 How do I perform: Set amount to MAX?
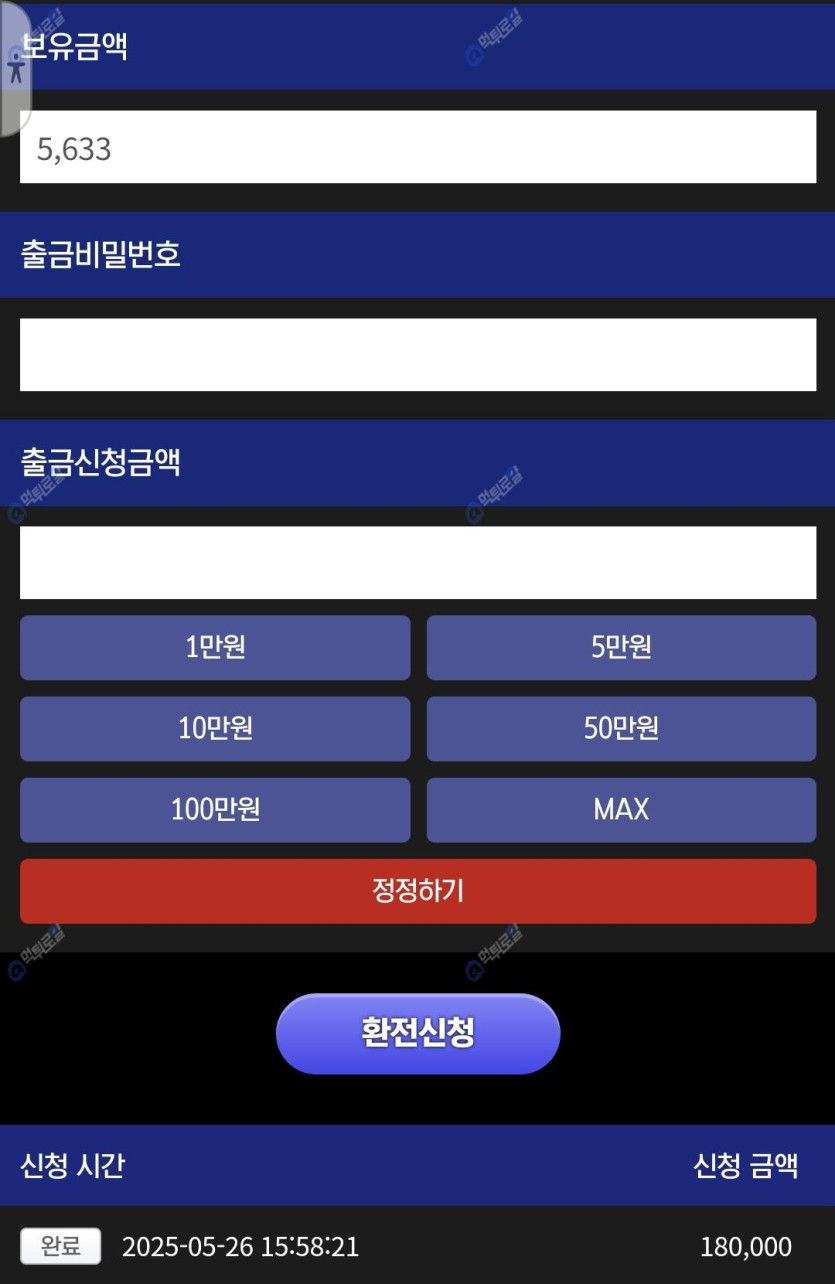(621, 809)
